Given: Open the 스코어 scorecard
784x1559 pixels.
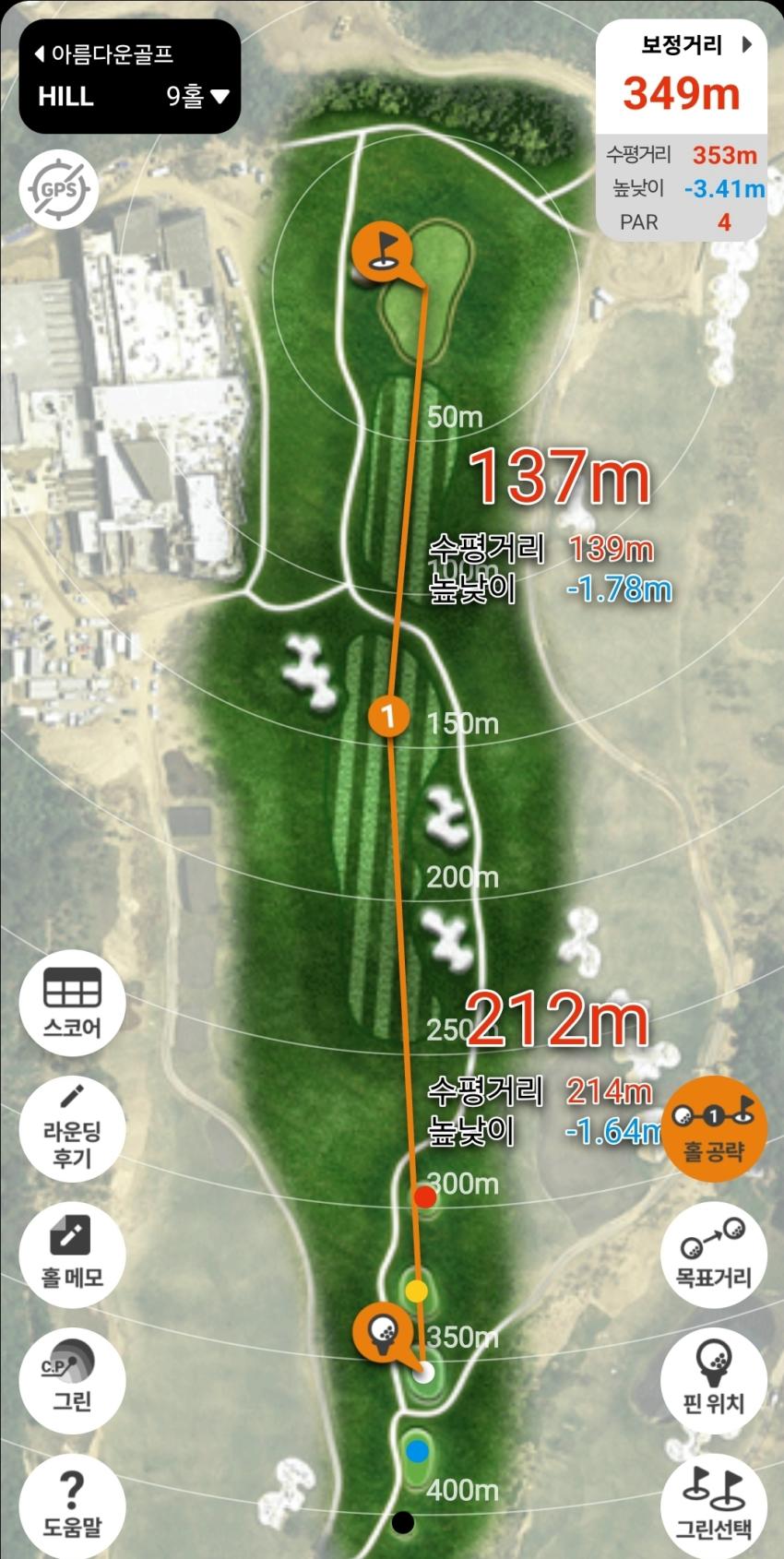Looking at the screenshot, I should [x=72, y=1003].
